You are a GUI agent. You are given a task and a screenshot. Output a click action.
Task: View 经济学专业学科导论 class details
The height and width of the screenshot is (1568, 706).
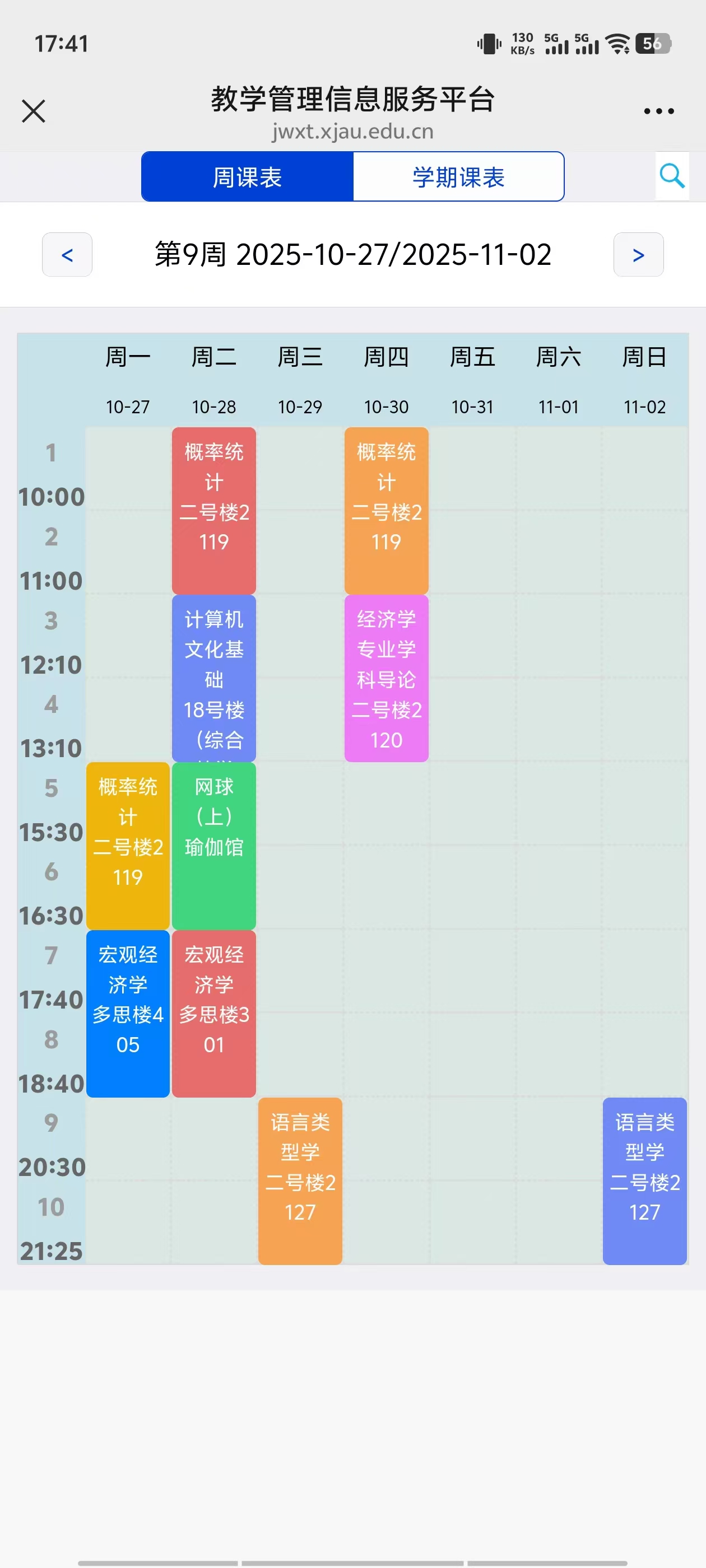tap(386, 678)
